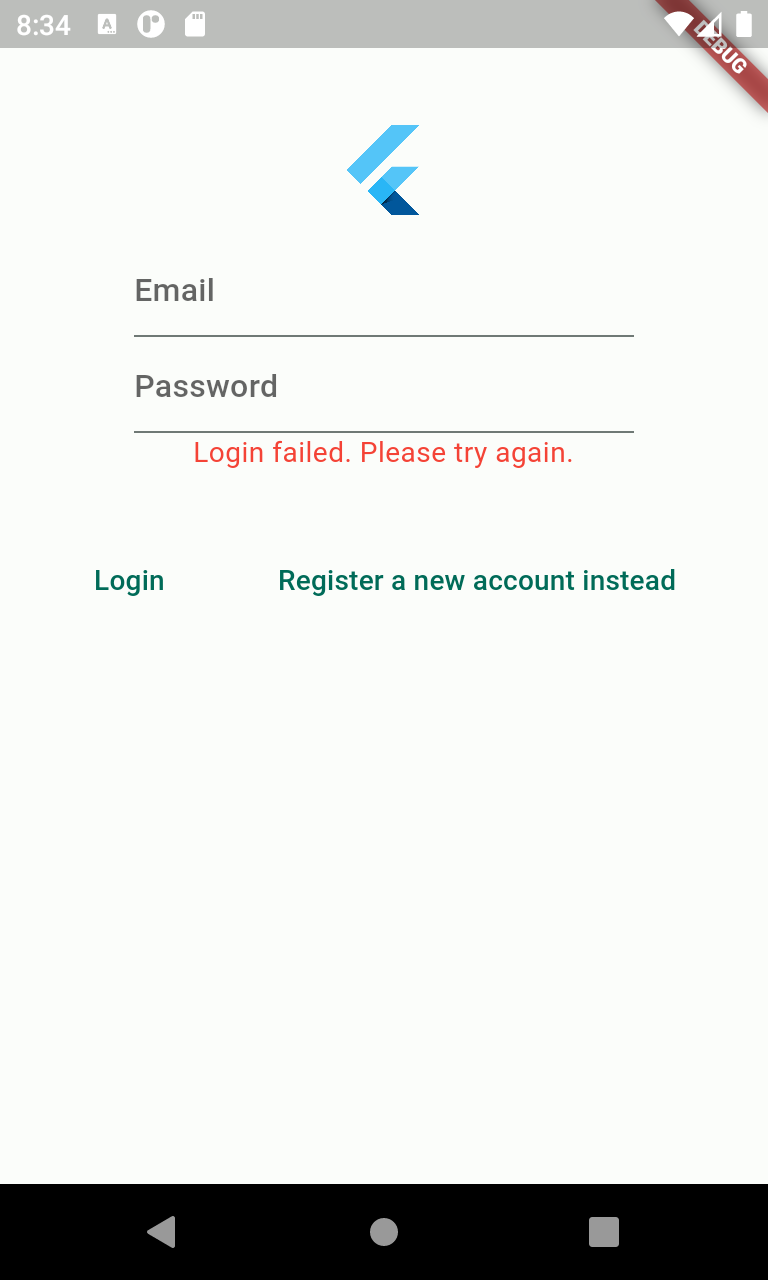Tap the Wi-Fi icon in status bar
Screen dimensions: 768x1280
coord(680,22)
